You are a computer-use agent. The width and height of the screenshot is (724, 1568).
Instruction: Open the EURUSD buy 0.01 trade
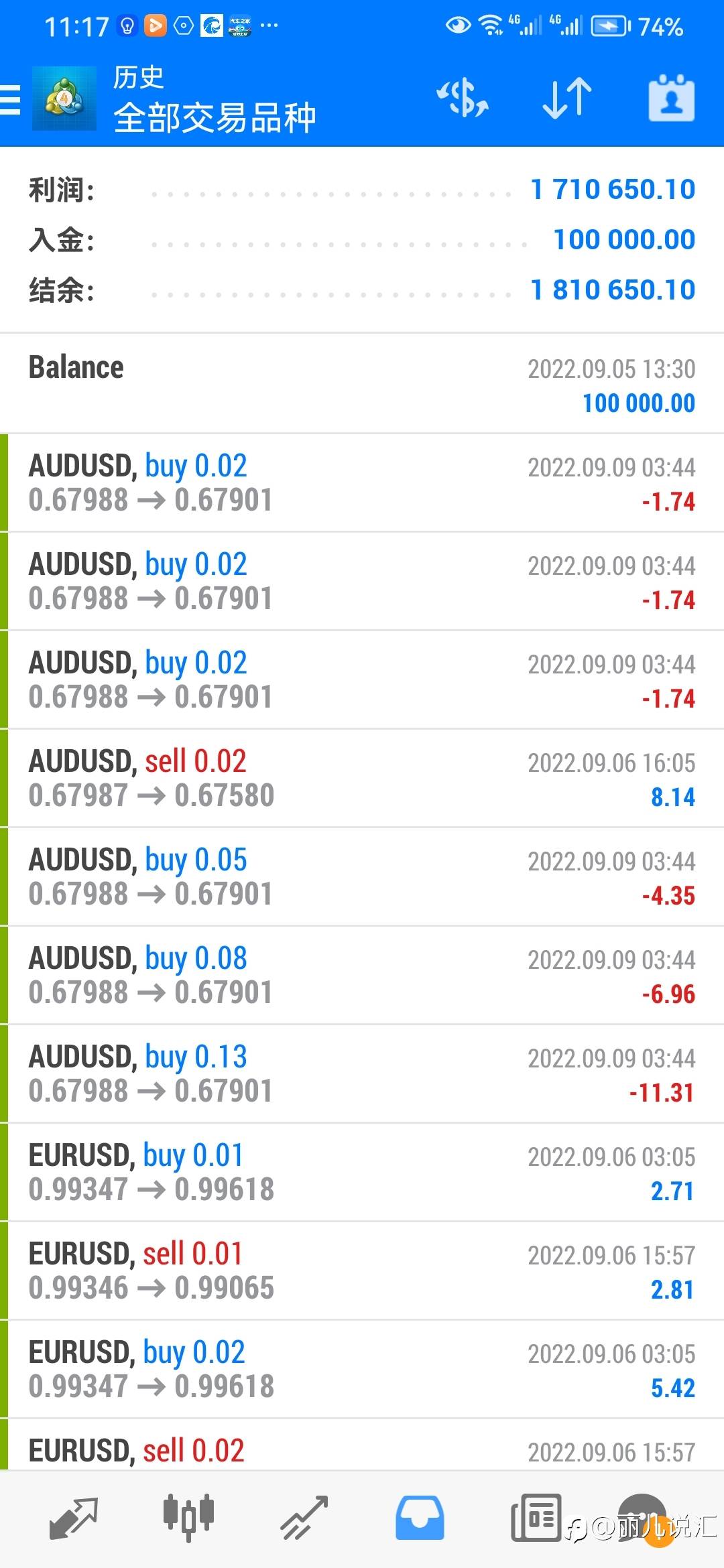pos(362,1173)
